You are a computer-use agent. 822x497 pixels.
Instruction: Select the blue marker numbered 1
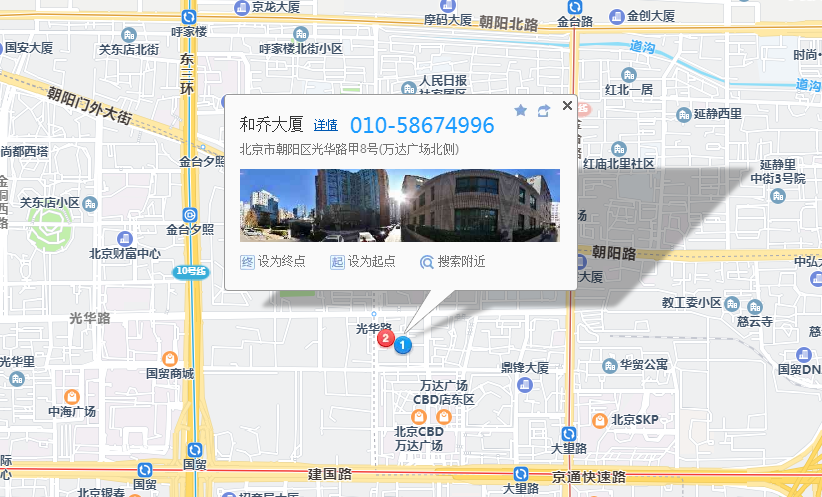tap(403, 345)
